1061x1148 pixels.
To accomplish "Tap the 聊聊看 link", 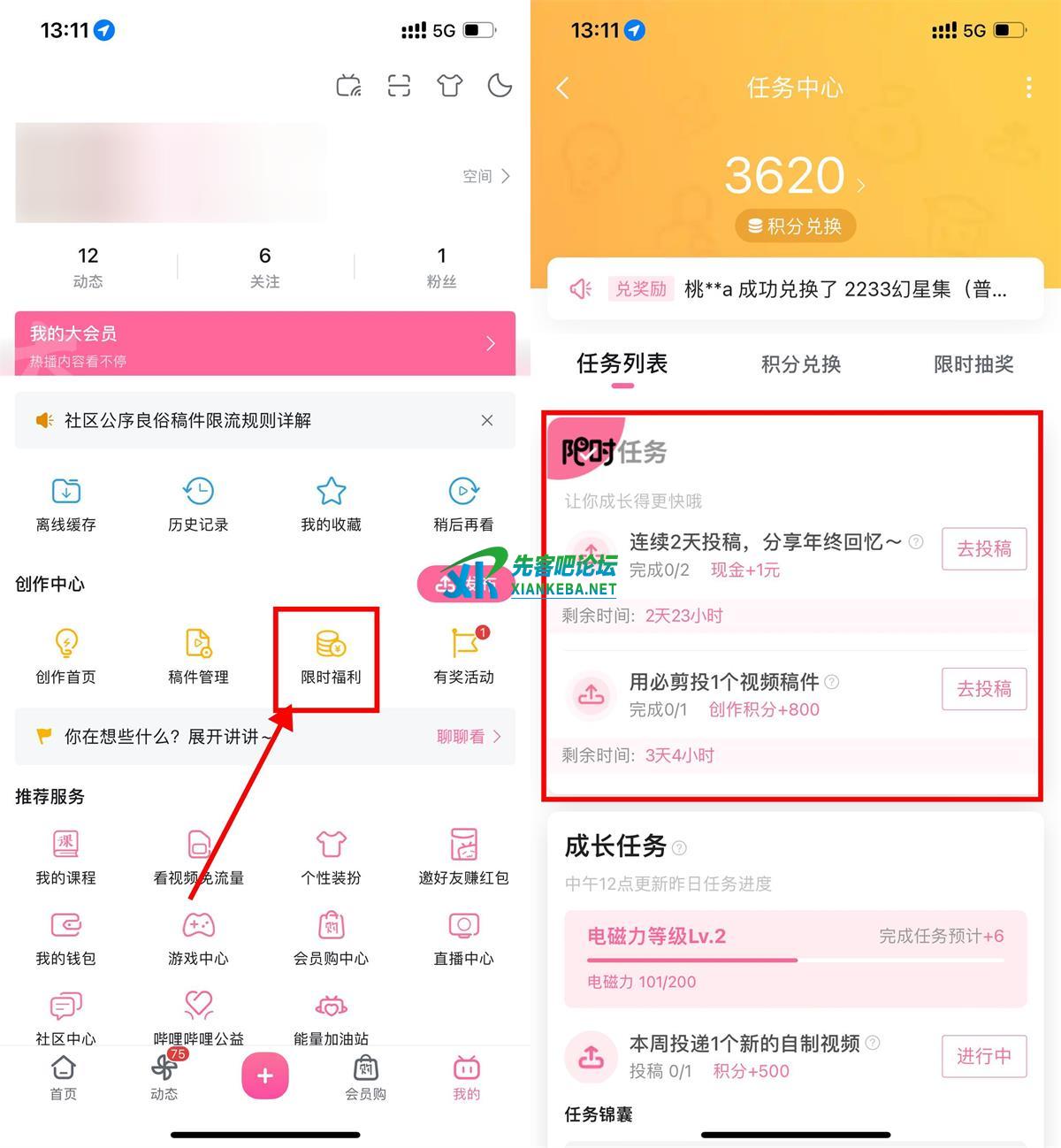I will pyautogui.click(x=469, y=736).
